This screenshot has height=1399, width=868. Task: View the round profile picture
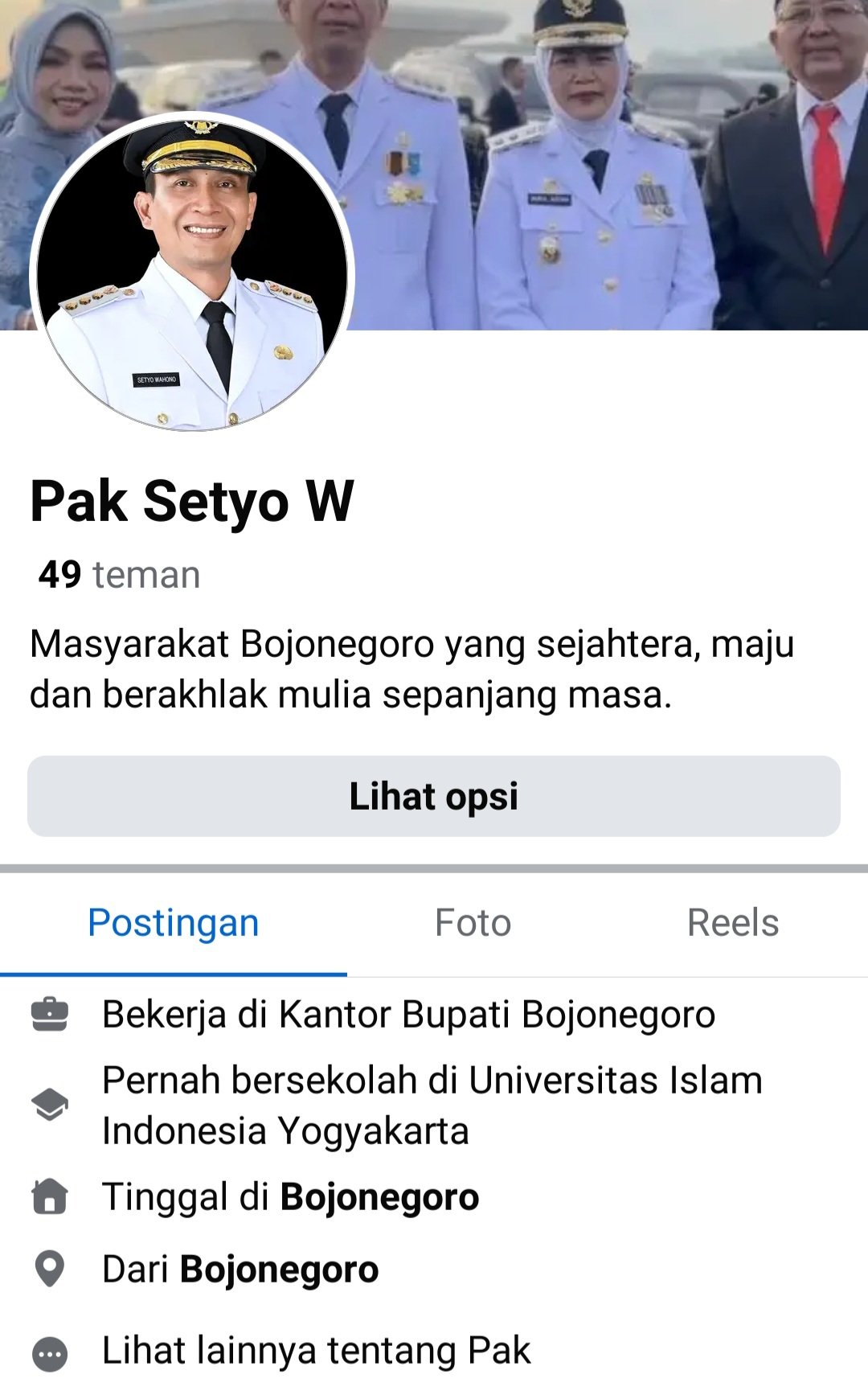click(193, 273)
